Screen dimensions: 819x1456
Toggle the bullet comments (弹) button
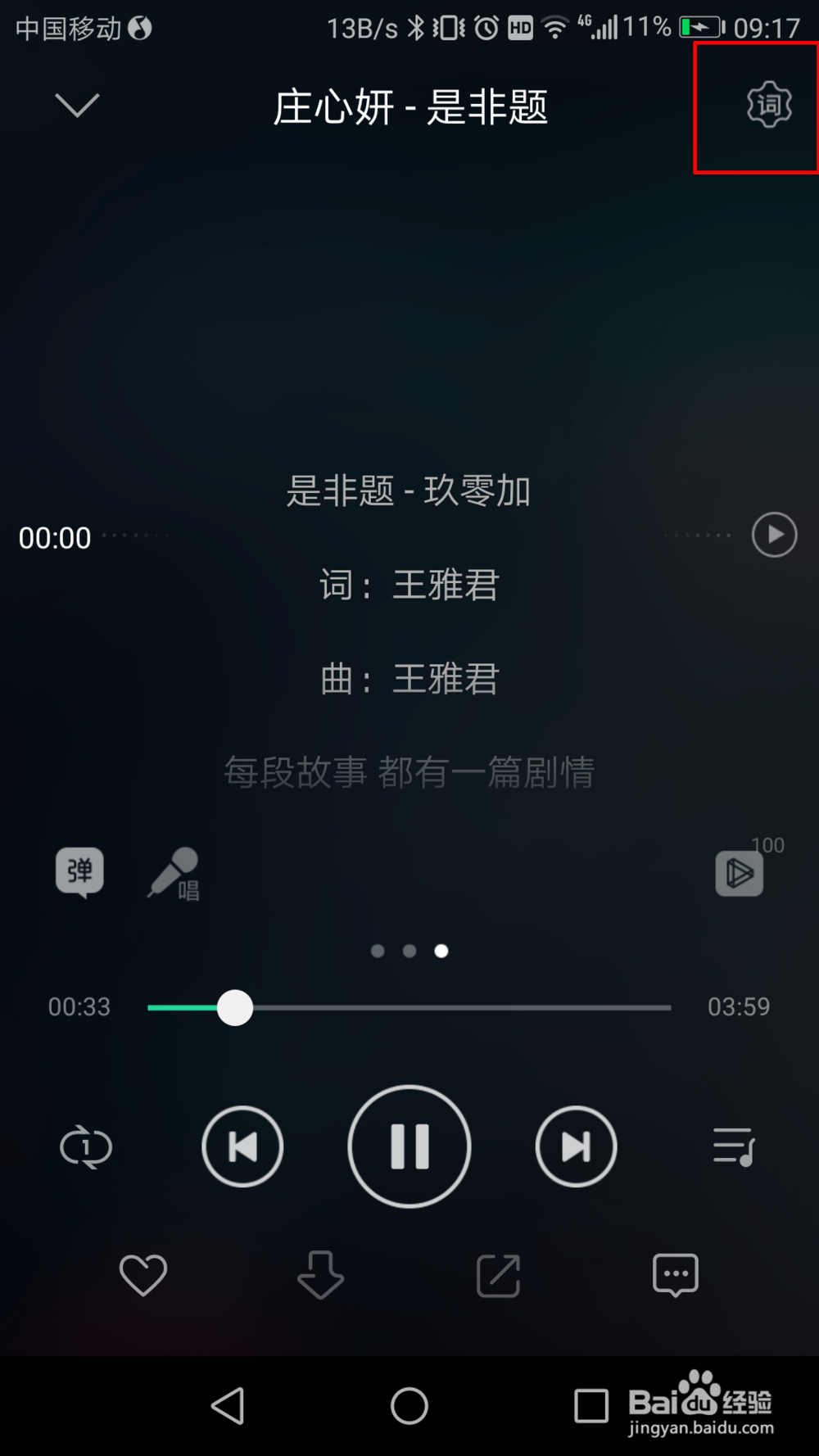click(x=79, y=872)
